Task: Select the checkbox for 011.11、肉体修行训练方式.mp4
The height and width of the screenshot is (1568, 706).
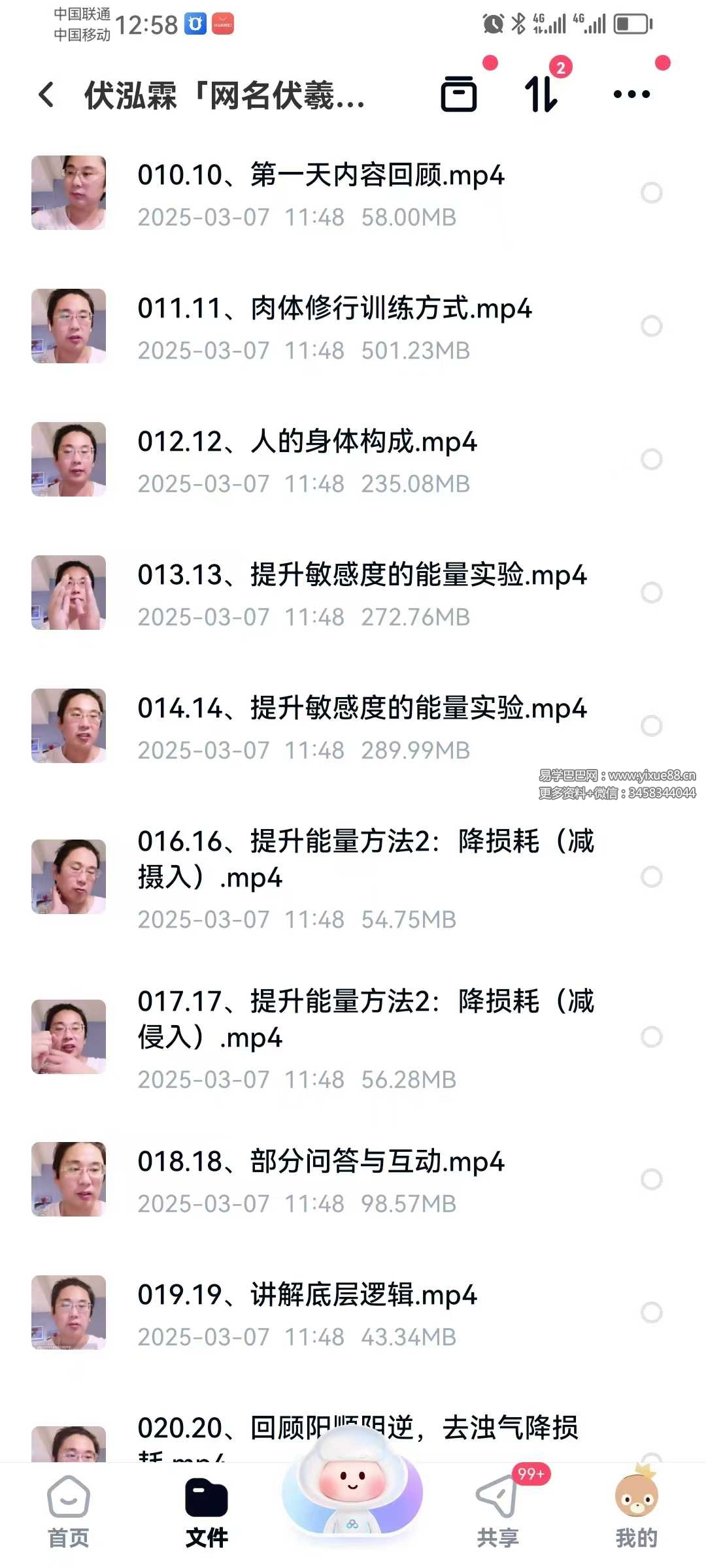Action: [x=651, y=326]
